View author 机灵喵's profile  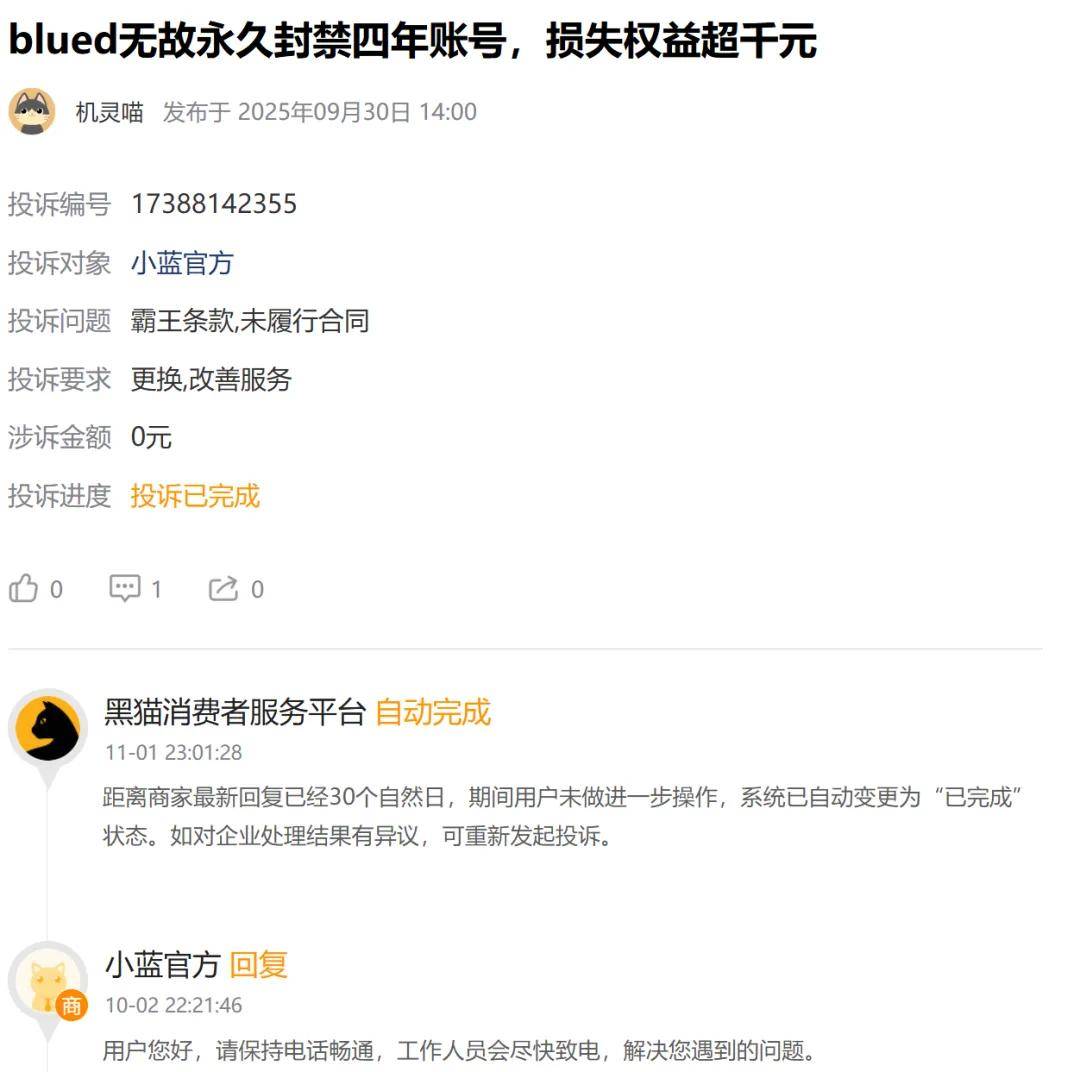109,112
